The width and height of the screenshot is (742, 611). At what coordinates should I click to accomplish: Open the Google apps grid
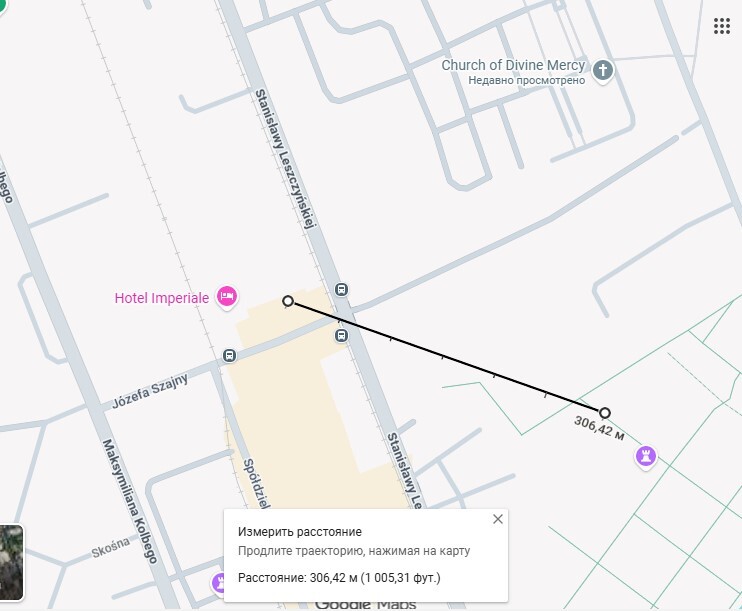point(722,27)
